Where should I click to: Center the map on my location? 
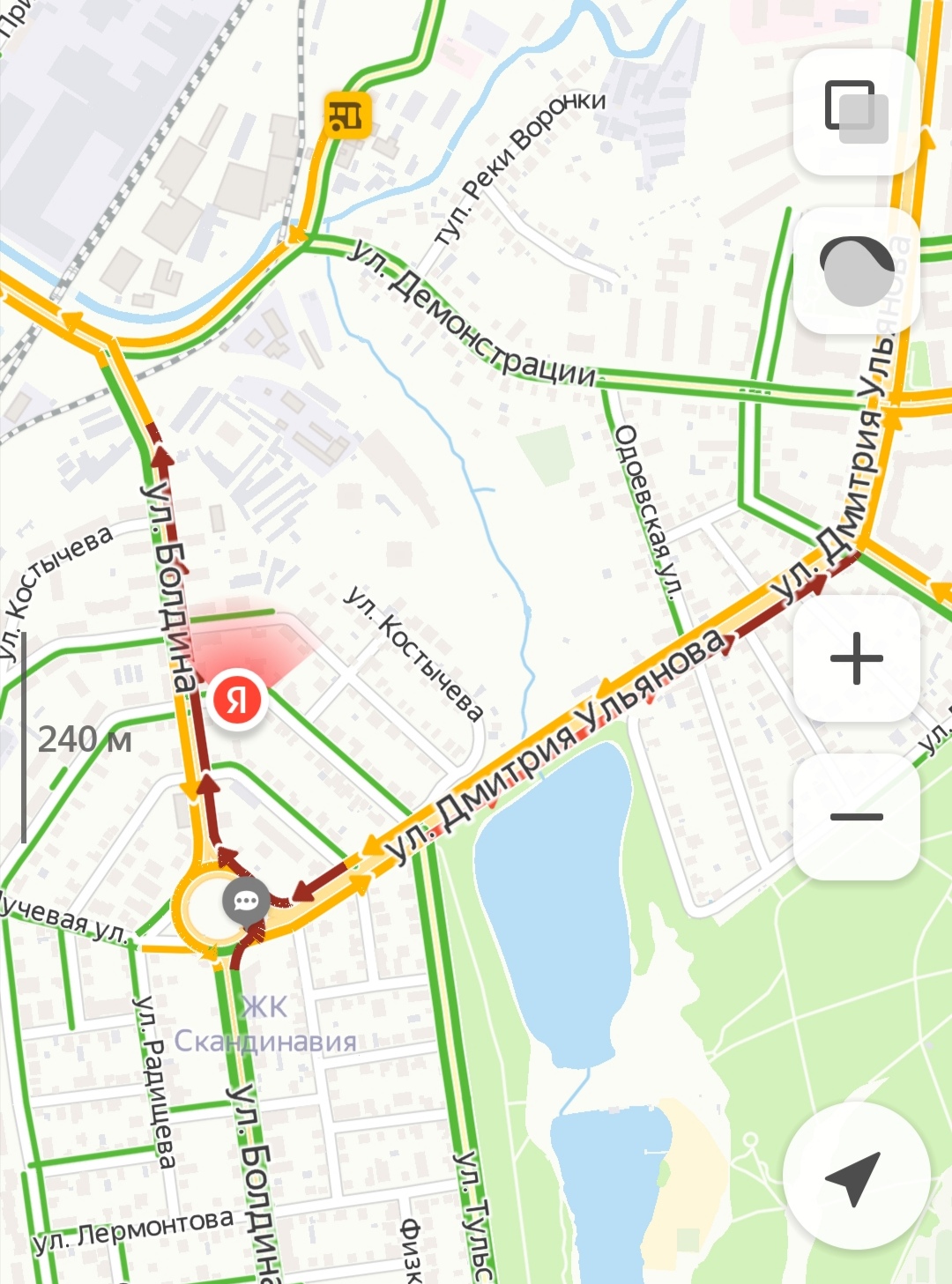(856, 1176)
